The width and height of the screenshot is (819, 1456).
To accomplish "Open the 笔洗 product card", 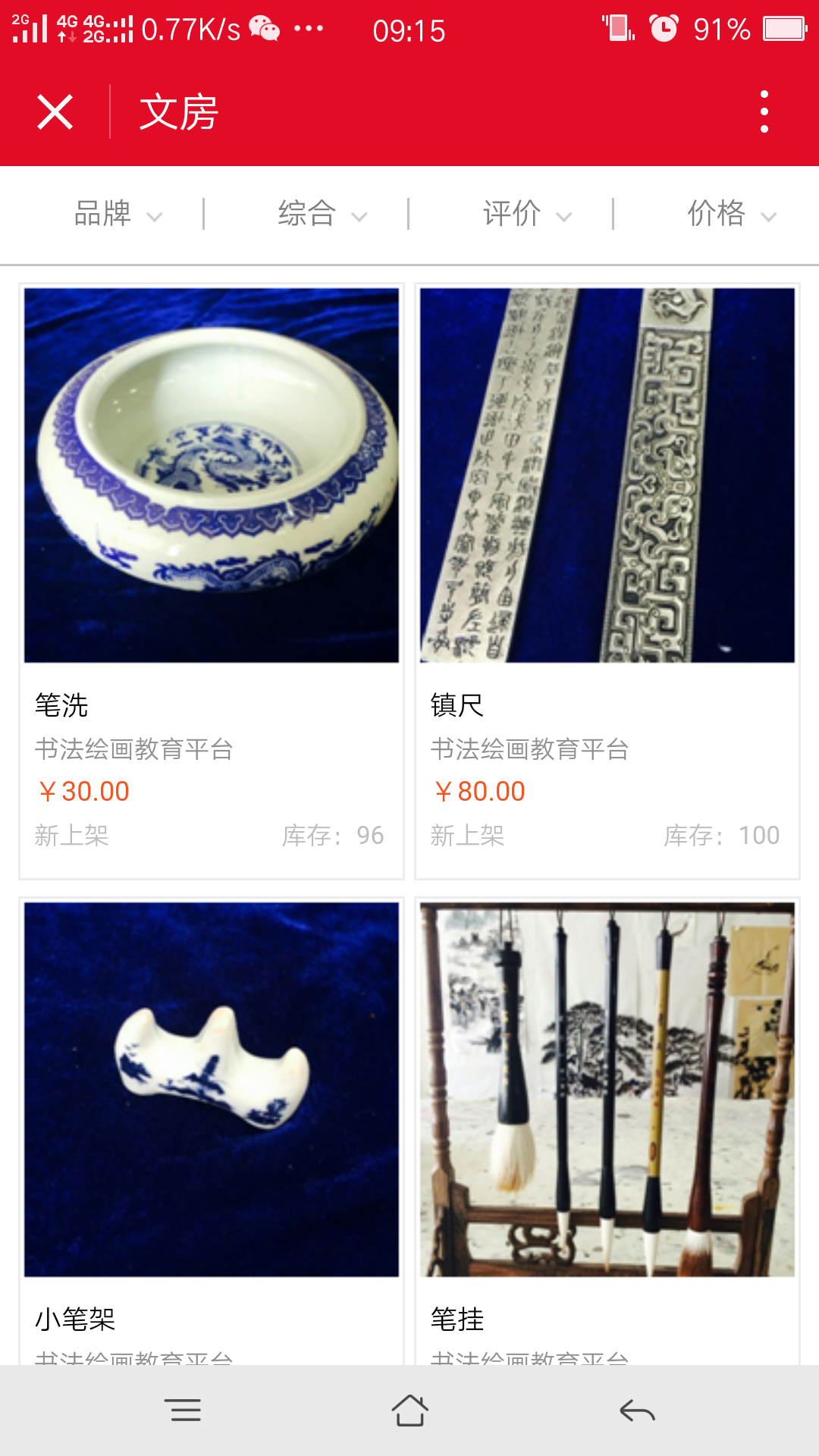I will pos(212,582).
